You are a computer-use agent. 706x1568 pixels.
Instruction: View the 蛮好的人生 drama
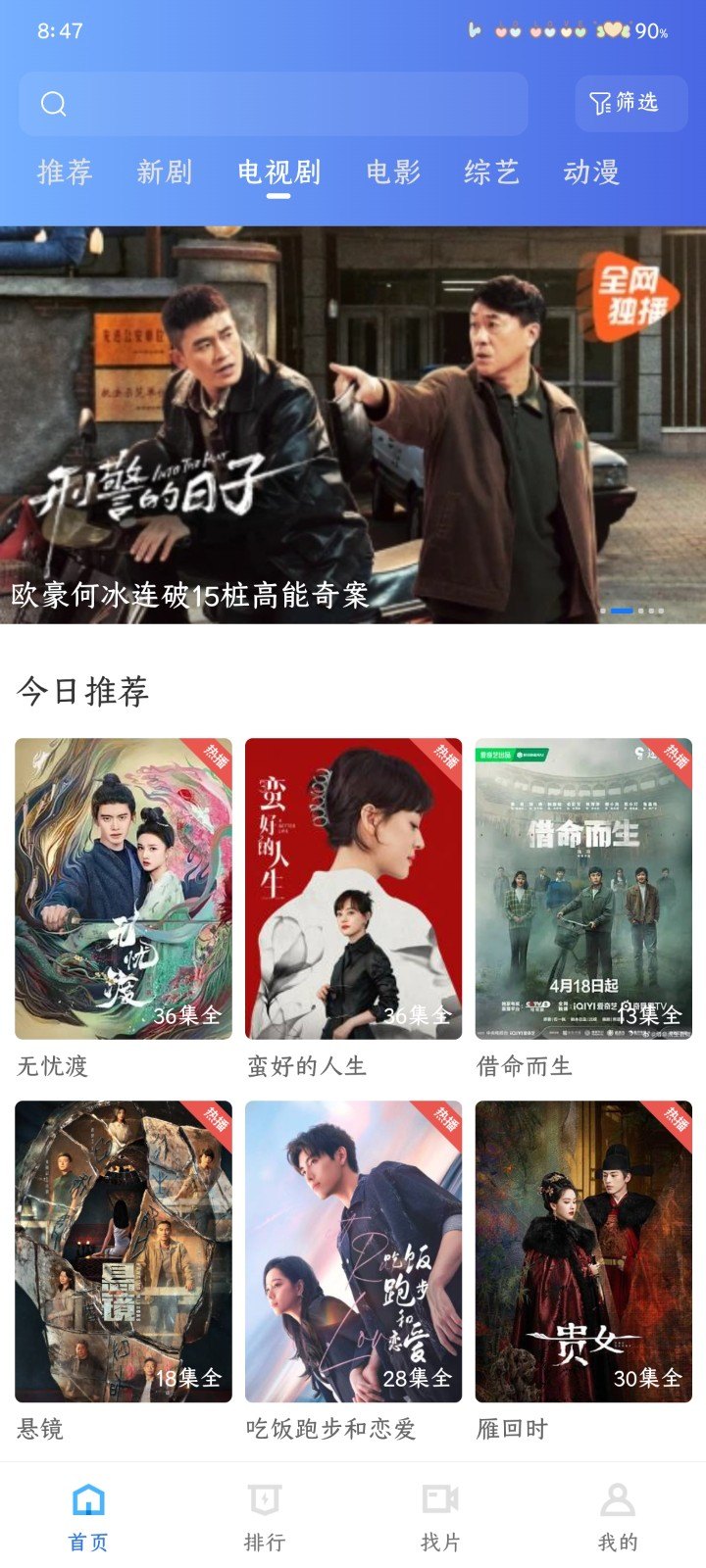353,888
